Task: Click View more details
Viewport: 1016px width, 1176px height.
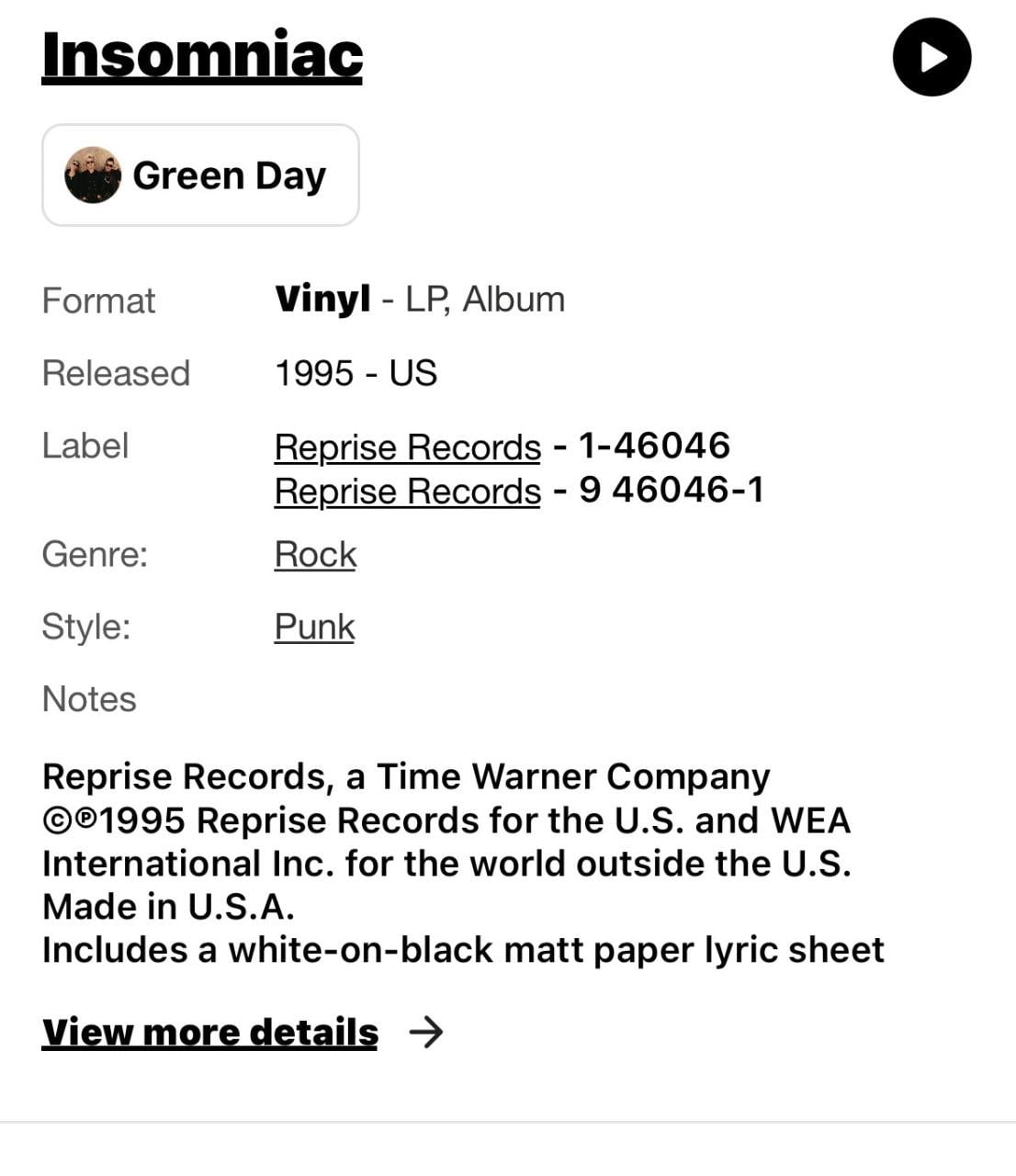Action: (x=209, y=1031)
